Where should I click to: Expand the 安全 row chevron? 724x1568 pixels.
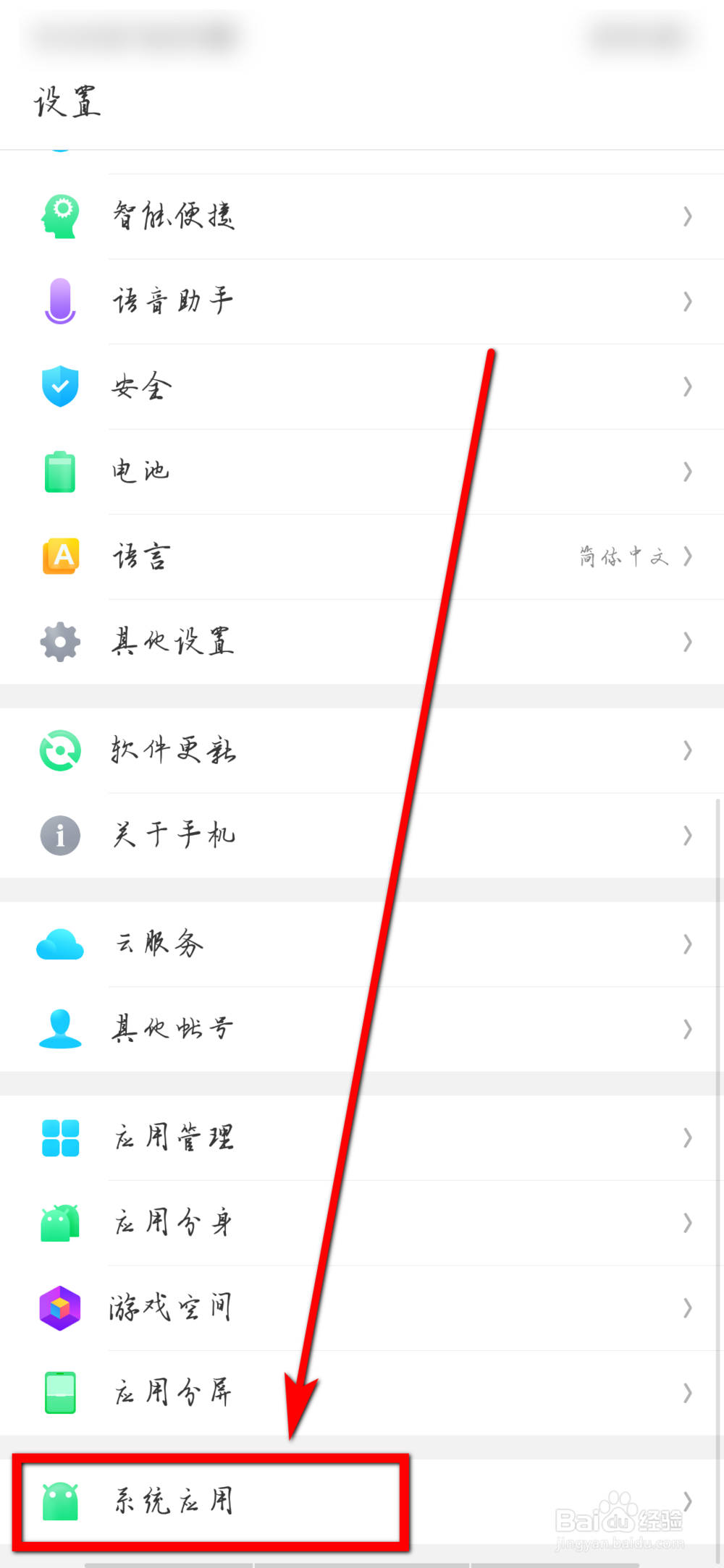[686, 386]
